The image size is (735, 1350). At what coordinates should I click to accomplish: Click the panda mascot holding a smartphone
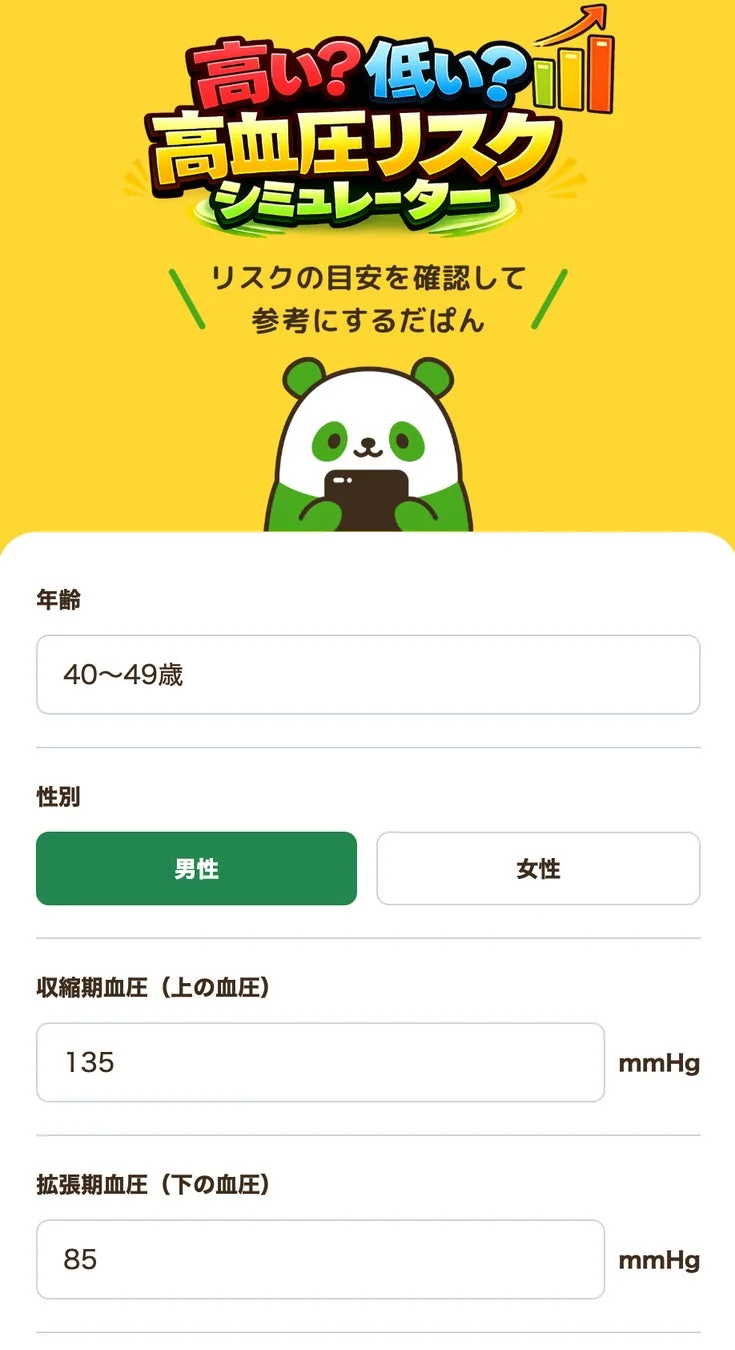point(368,450)
